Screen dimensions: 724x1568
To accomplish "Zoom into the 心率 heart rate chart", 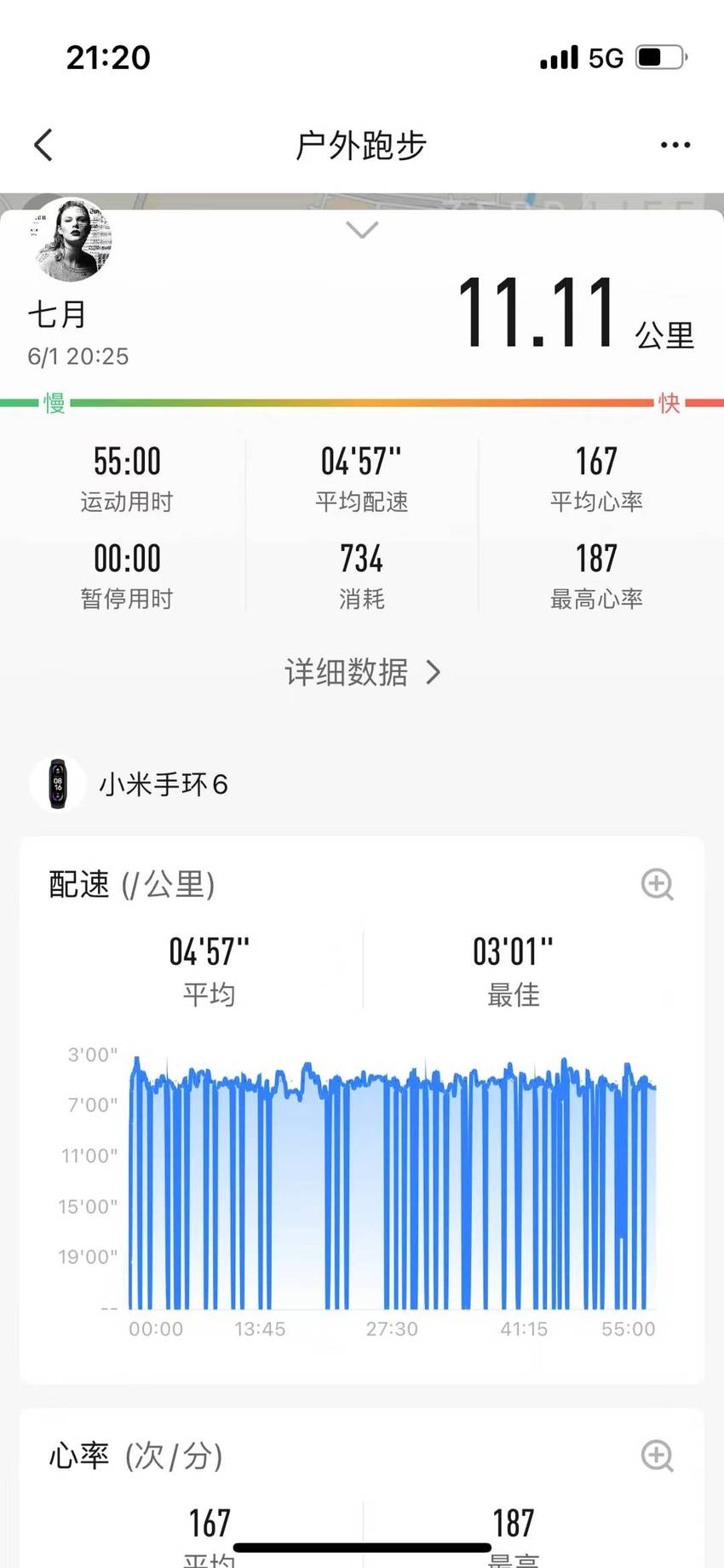I will click(657, 1456).
